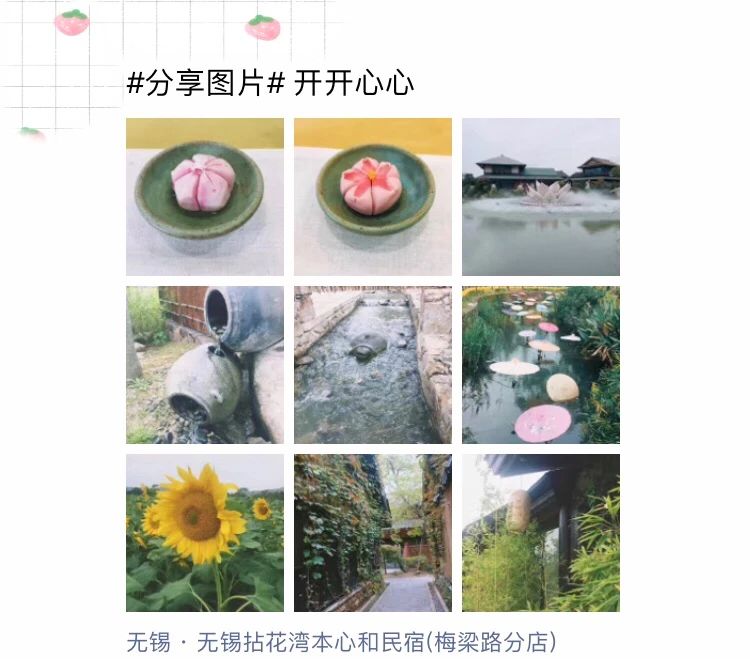The width and height of the screenshot is (750, 659).
Task: Open the second flower sweet photo with orange center
Action: 373,197
